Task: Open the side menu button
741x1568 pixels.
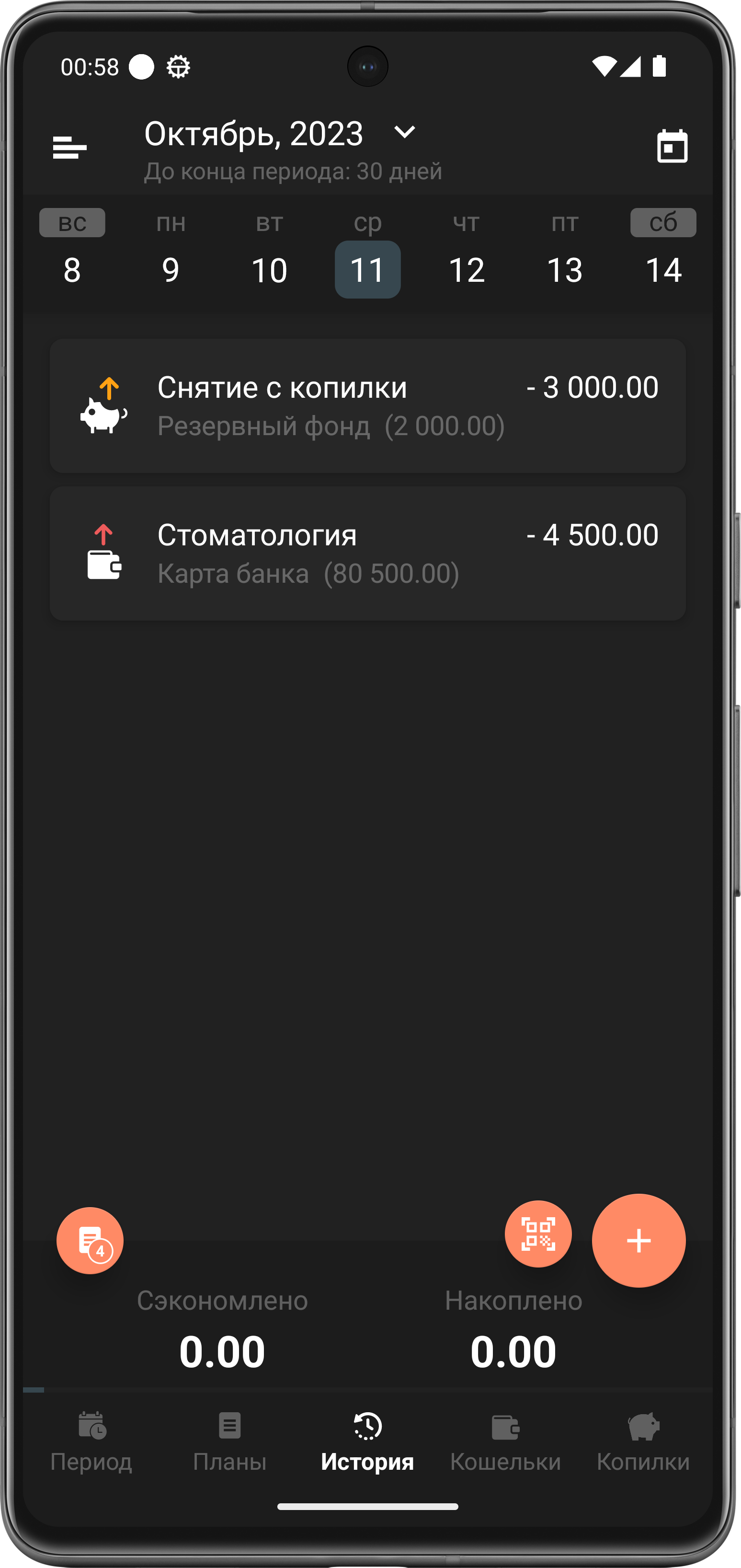Action: coord(69,147)
